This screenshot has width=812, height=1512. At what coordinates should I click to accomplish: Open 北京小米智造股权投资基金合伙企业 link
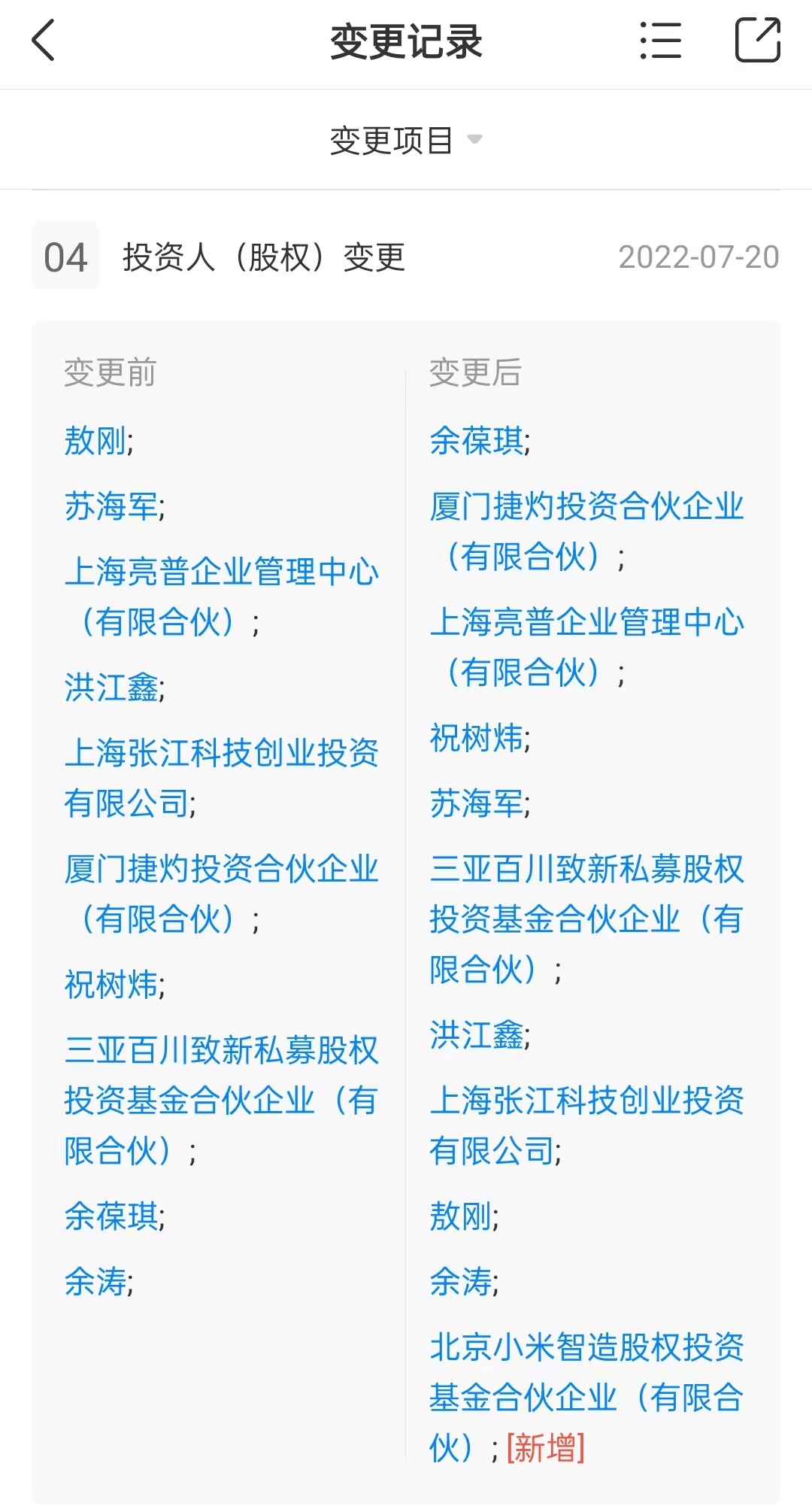586,1398
